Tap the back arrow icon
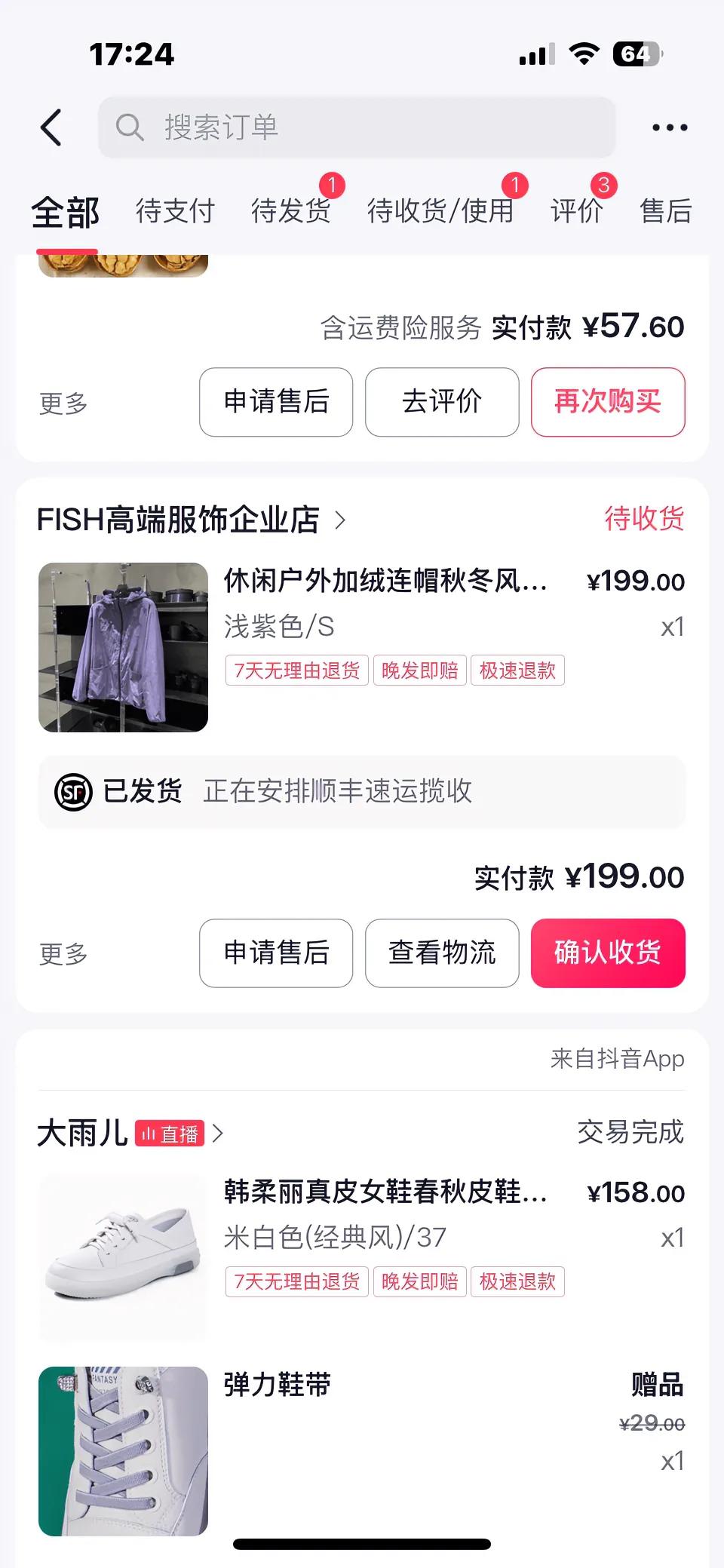The height and width of the screenshot is (1568, 724). 51,127
